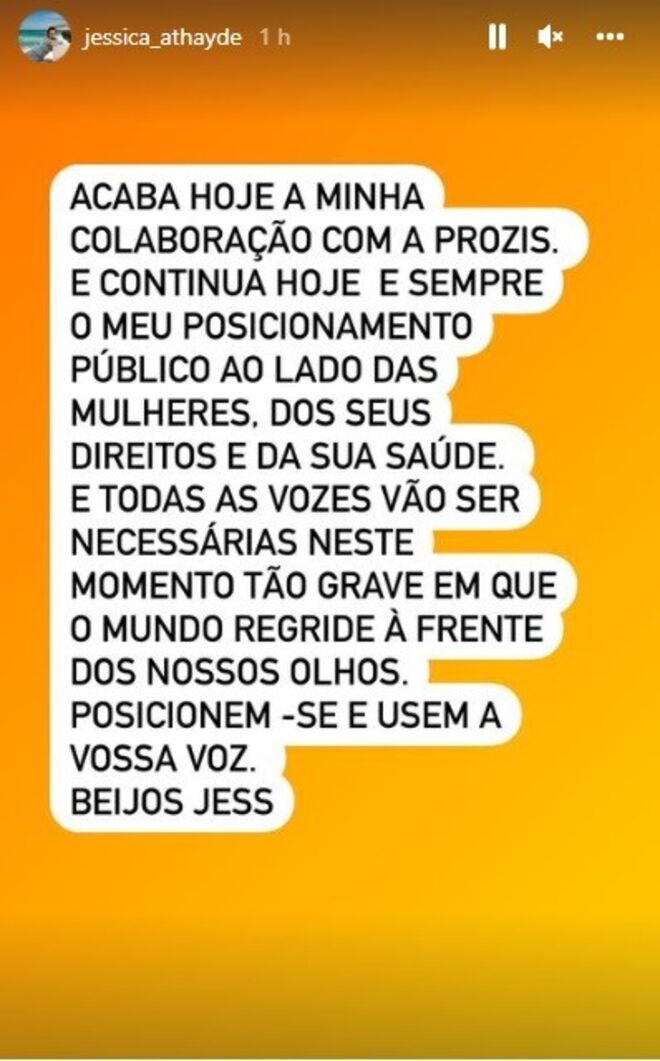660x1061 pixels.
Task: Pause the story playback
Action: click(x=498, y=37)
